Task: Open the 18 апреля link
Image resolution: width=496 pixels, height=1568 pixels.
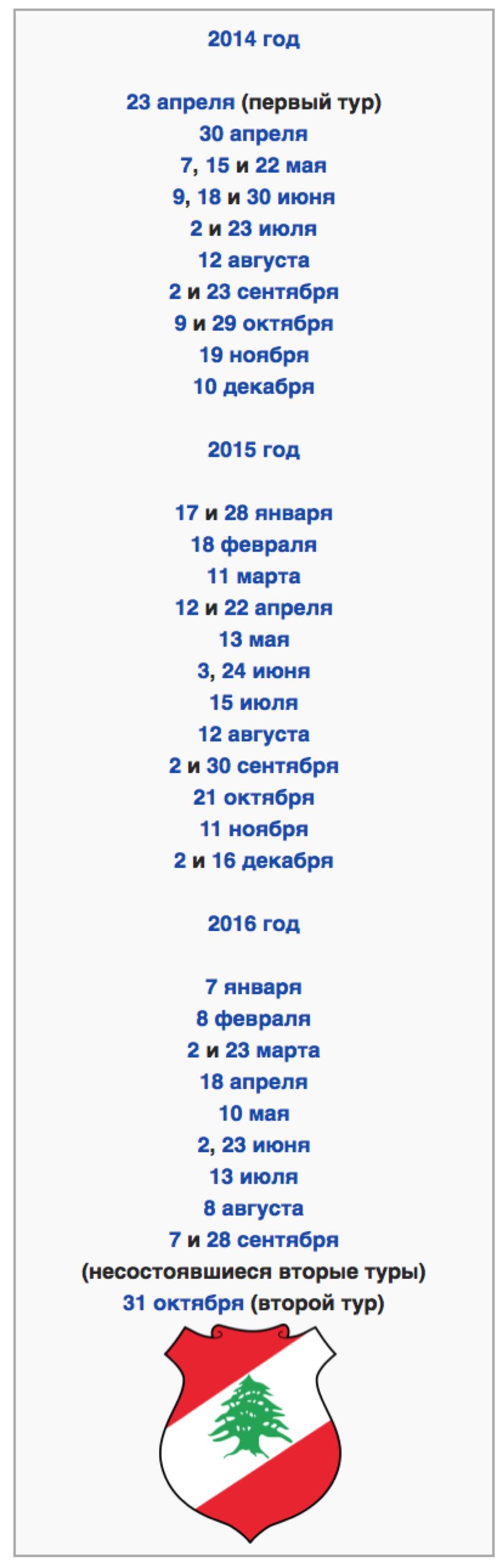Action: pos(254,1082)
